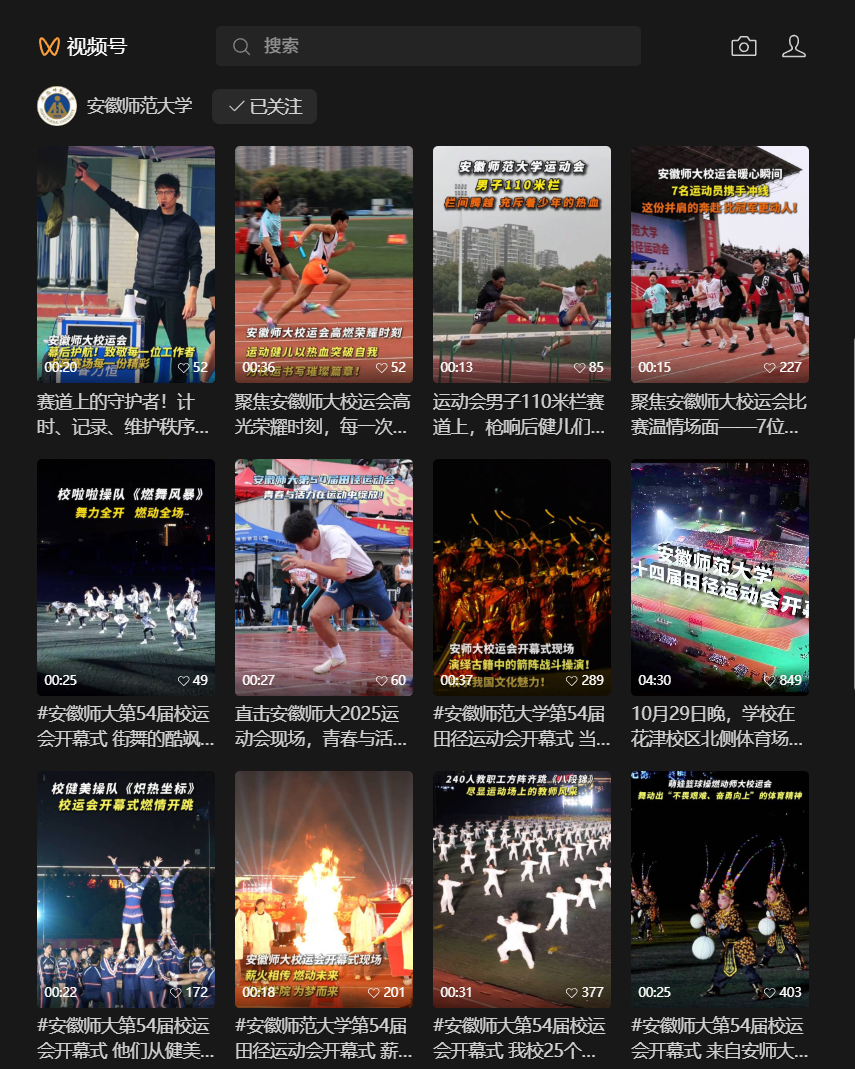Watch the video with 227 likes

719,264
